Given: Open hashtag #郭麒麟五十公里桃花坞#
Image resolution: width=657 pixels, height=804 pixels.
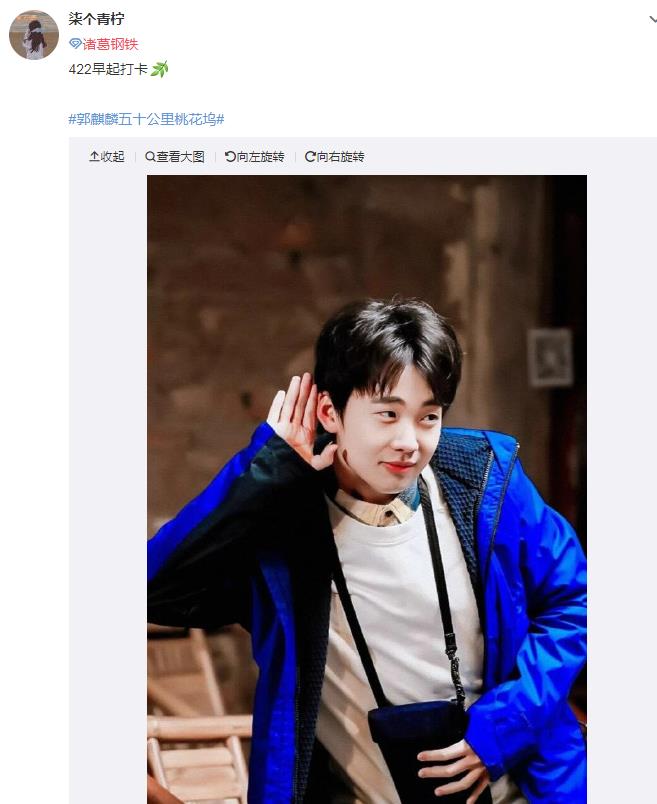Looking at the screenshot, I should pos(146,119).
